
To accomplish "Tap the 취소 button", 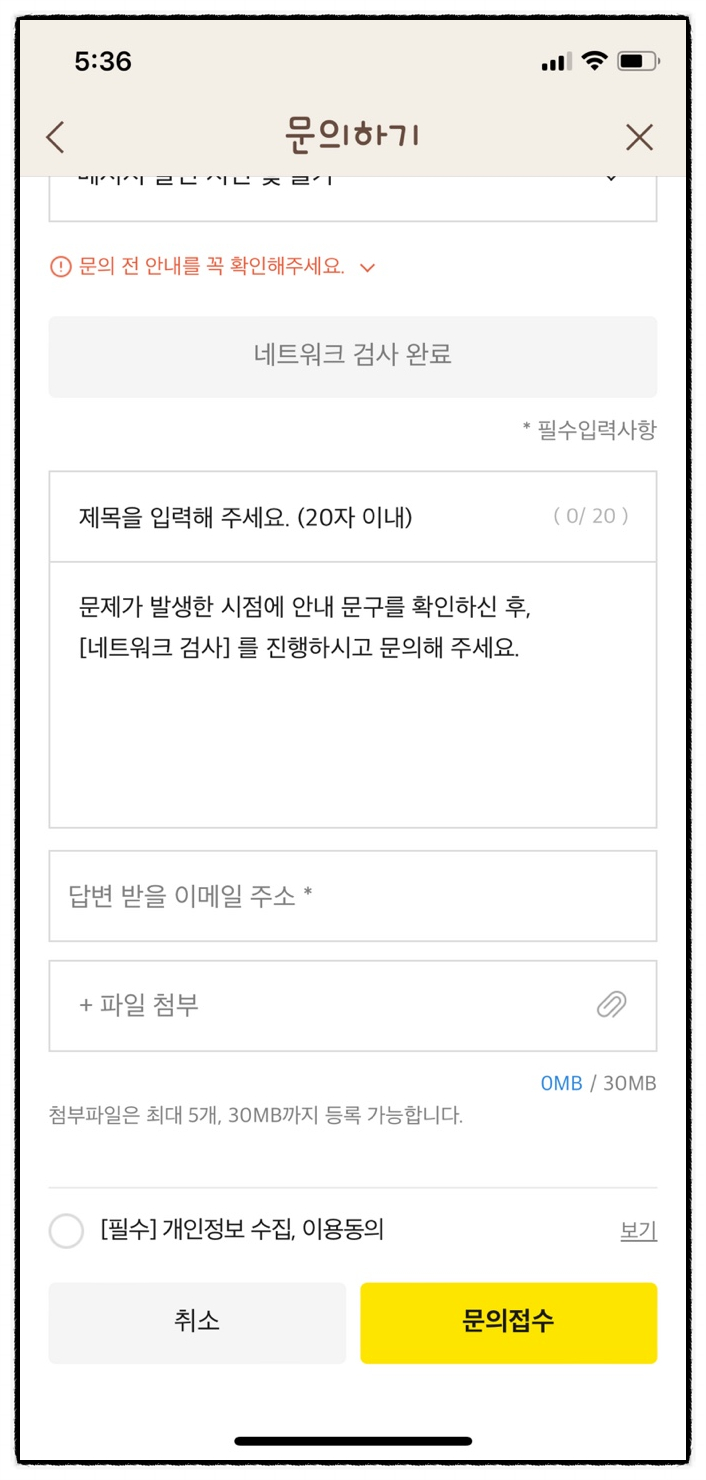I will [197, 1322].
